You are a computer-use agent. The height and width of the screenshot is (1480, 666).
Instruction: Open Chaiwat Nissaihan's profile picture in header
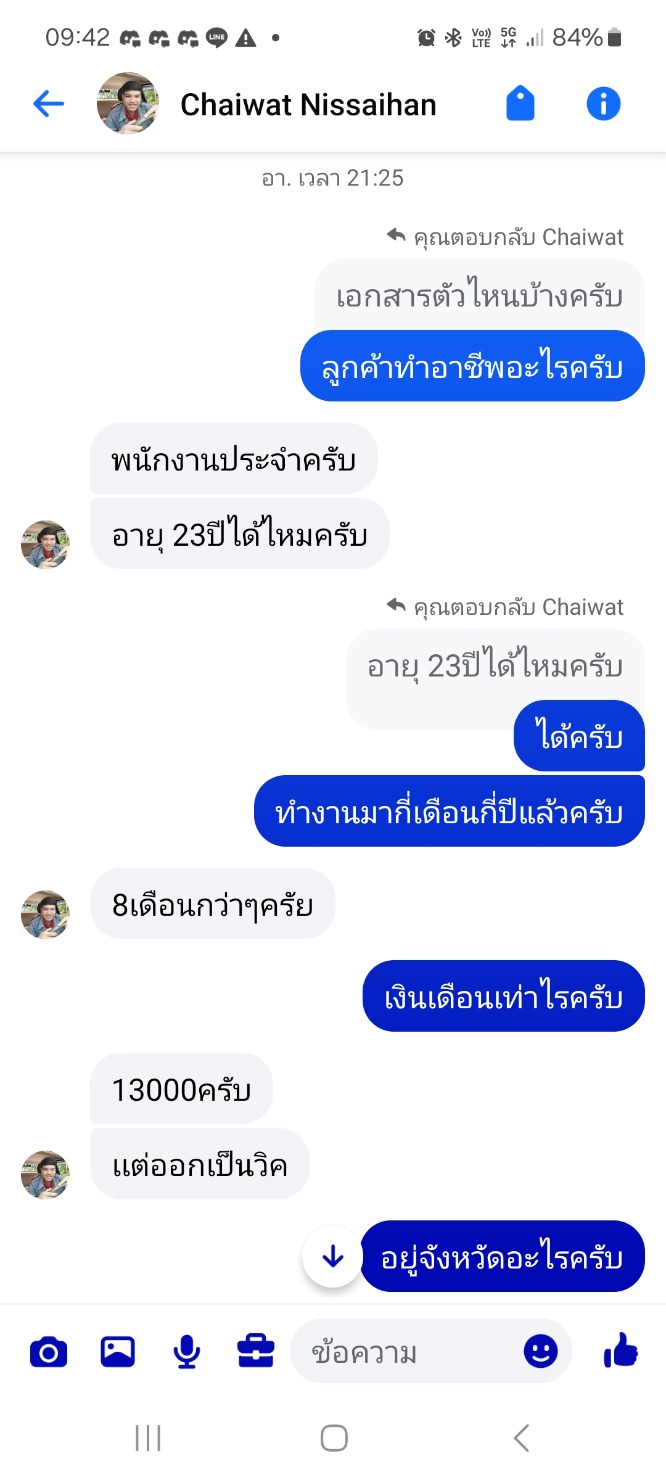tap(128, 104)
